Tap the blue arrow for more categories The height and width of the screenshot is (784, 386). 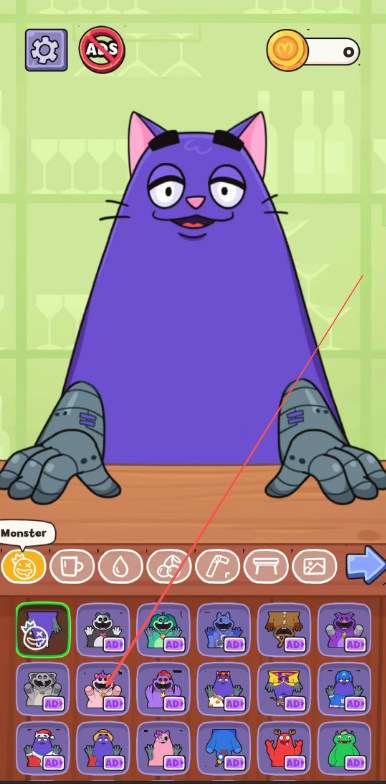366,565
